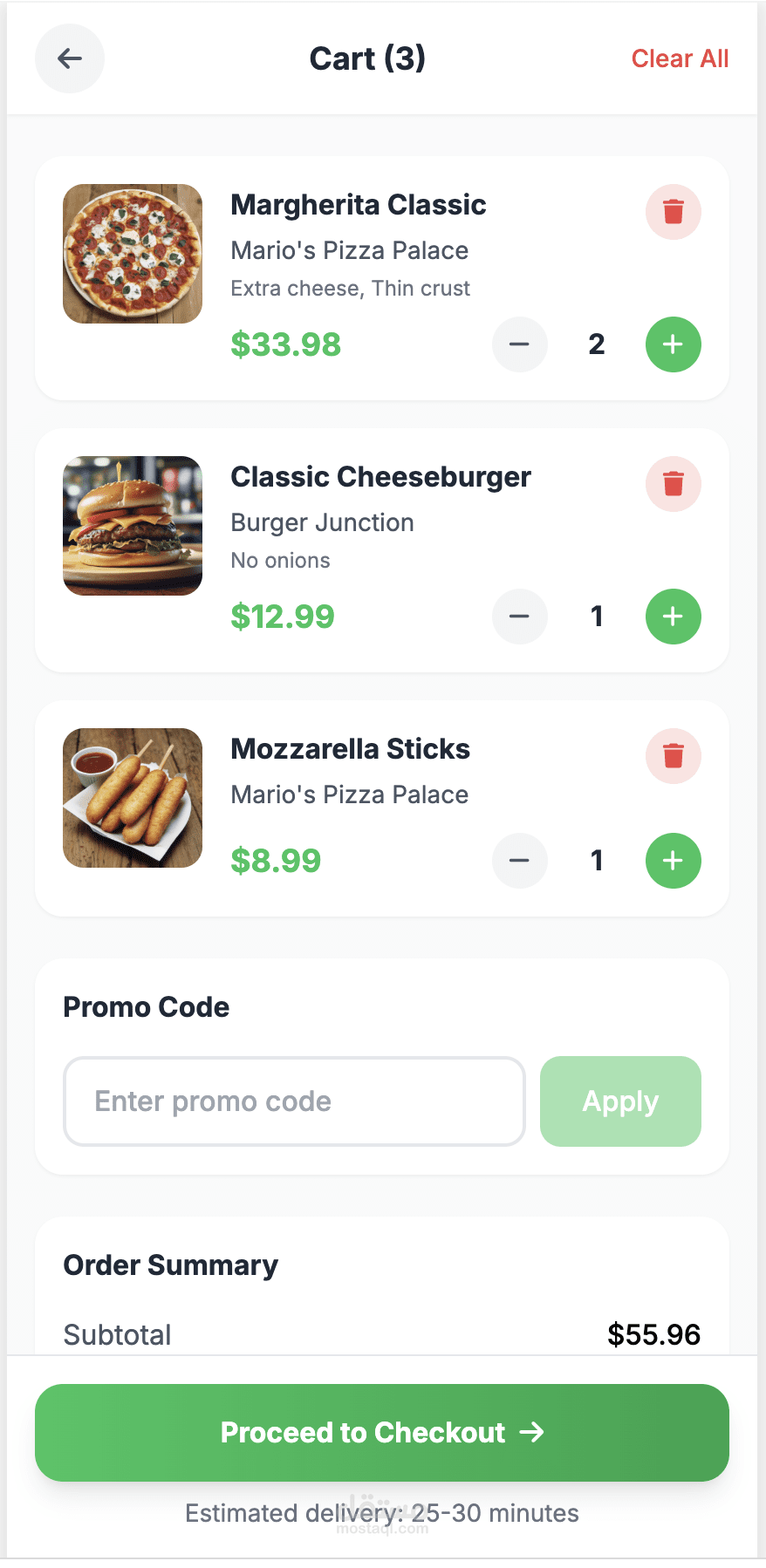Remove Classic Cheeseburger with the trash icon
The height and width of the screenshot is (1568, 766).
(x=674, y=484)
